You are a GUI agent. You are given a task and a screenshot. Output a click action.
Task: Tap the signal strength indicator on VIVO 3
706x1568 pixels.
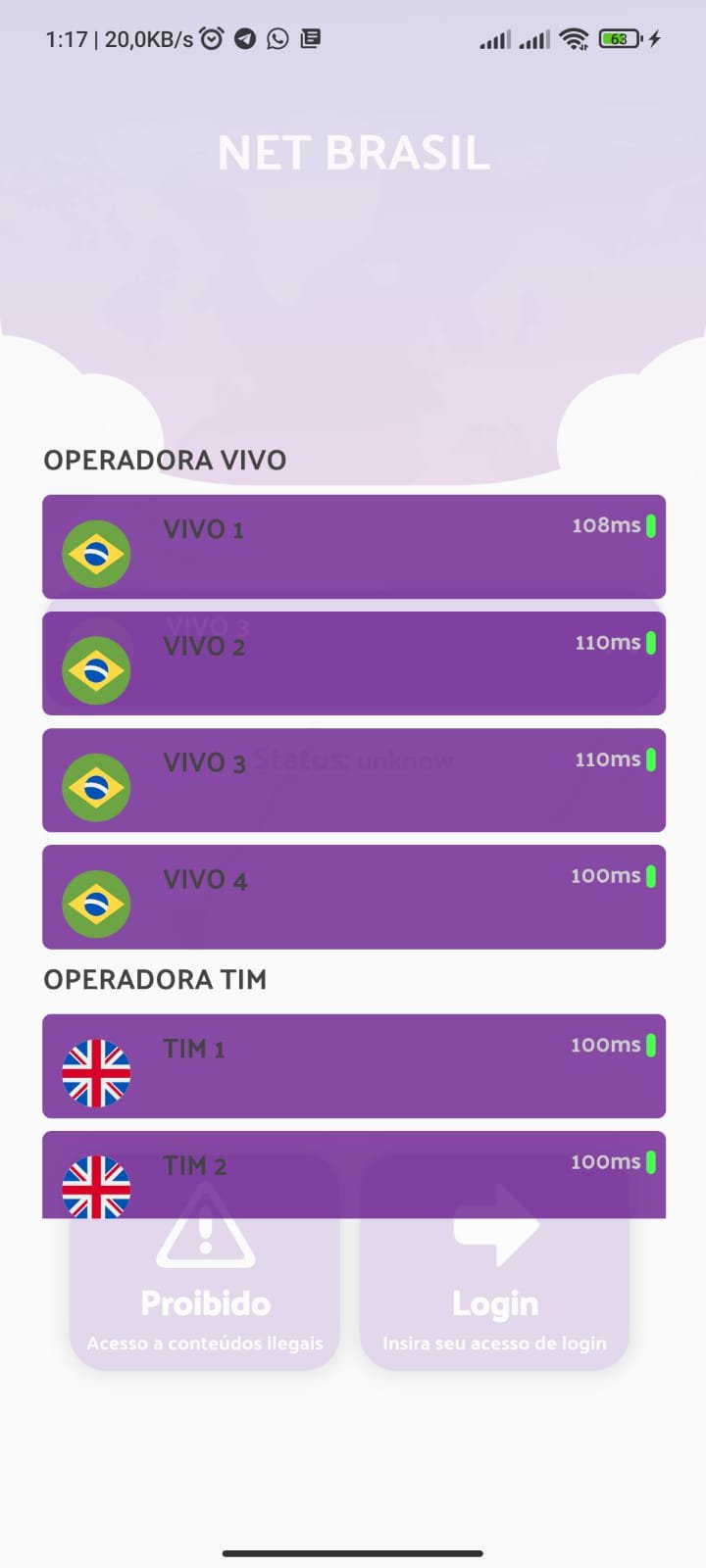653,759
